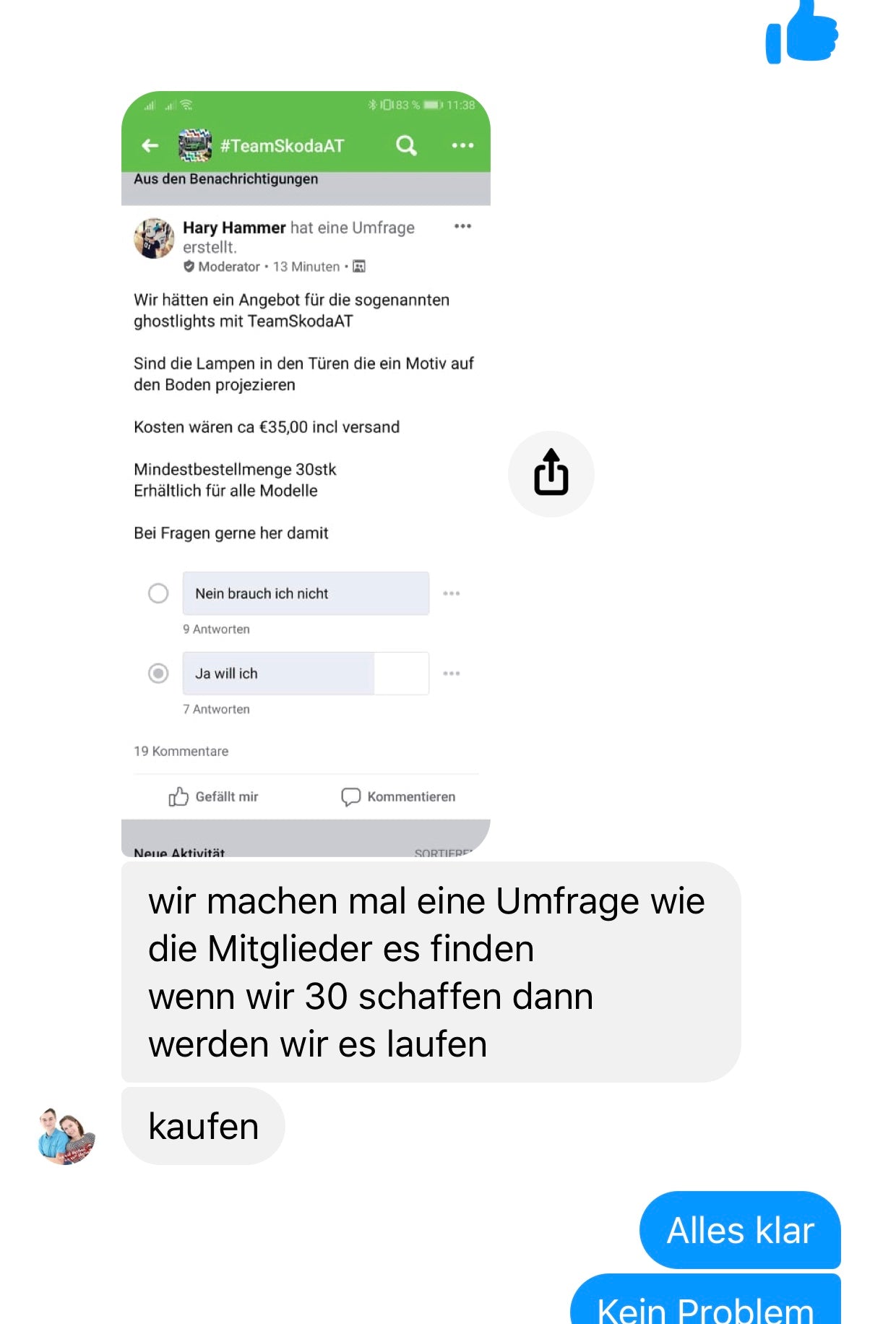Forward the image with the share icon

551,474
